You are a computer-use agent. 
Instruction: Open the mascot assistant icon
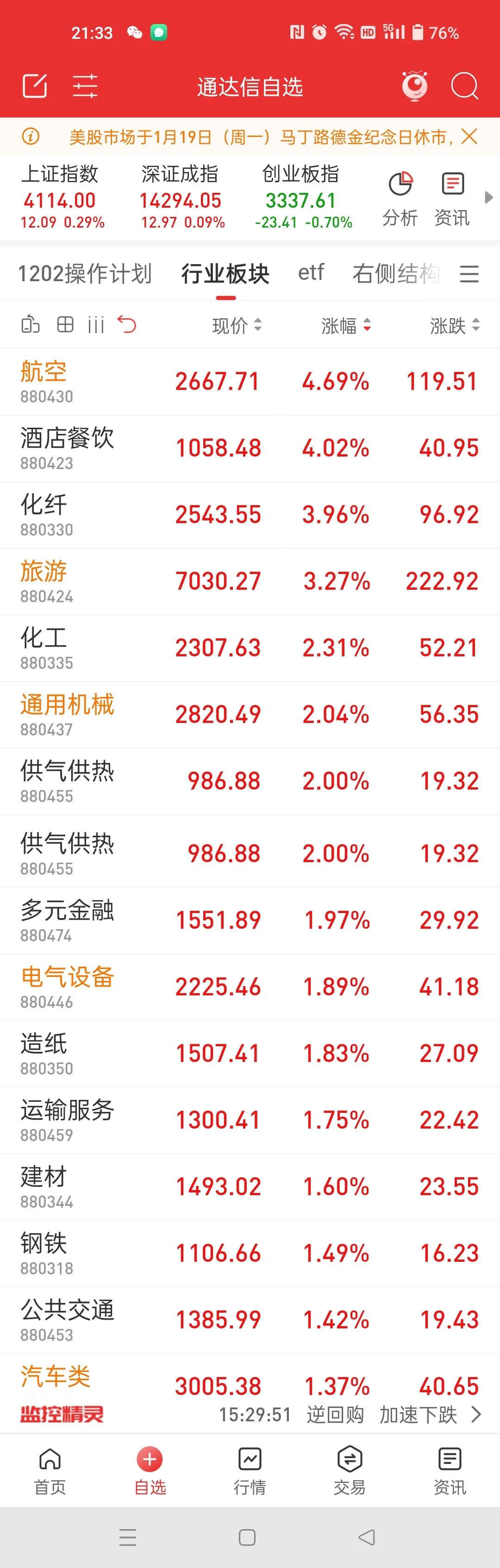click(415, 86)
